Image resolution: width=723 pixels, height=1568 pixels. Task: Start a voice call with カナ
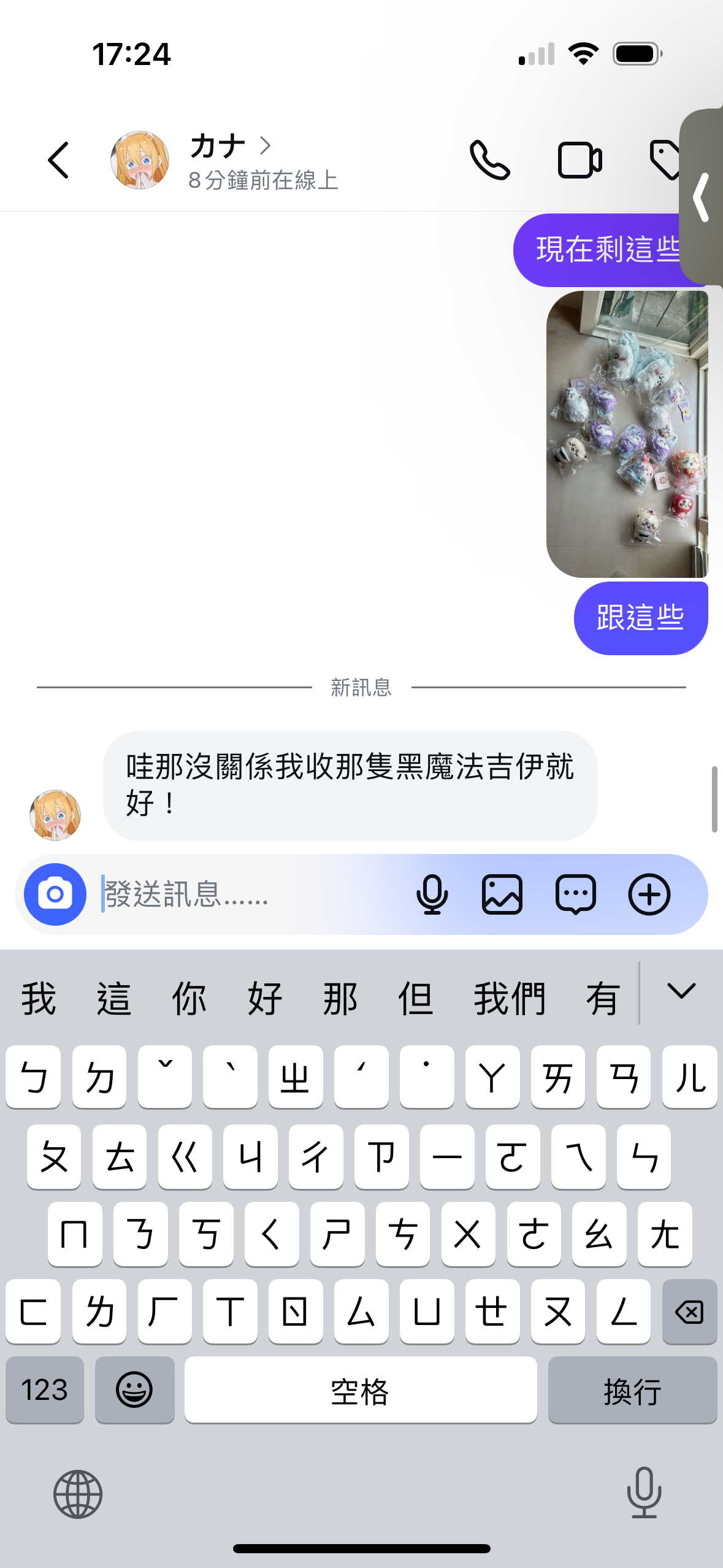[x=489, y=161]
